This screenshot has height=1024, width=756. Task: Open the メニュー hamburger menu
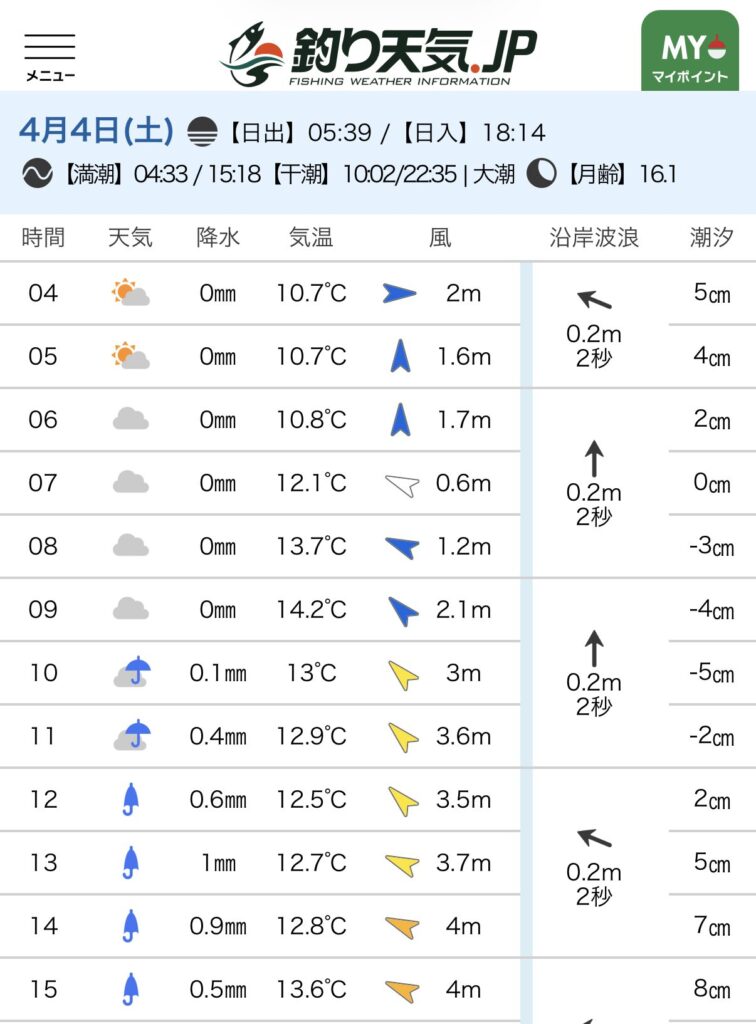(x=50, y=56)
